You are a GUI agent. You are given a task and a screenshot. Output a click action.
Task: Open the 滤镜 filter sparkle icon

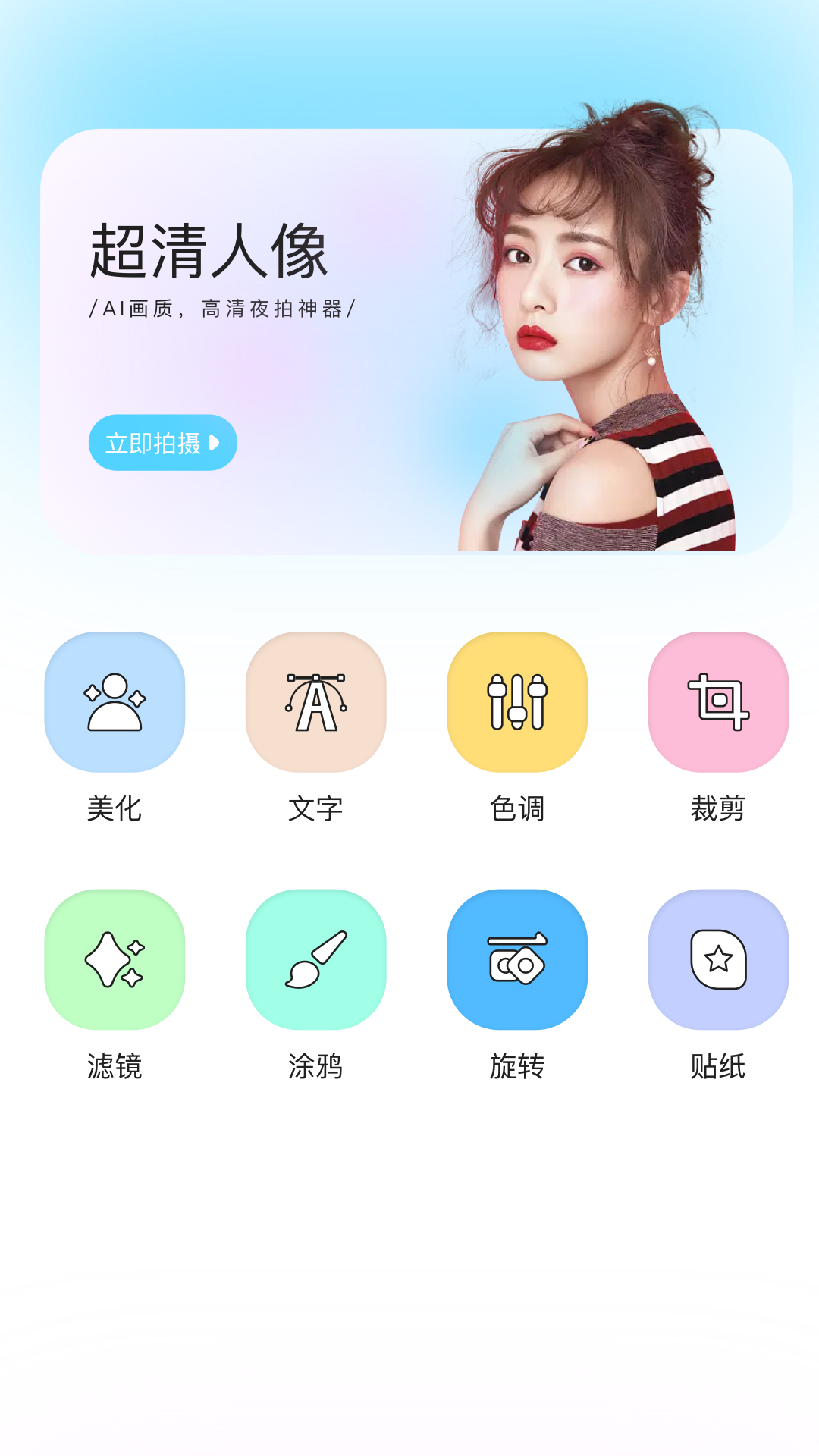[x=115, y=959]
